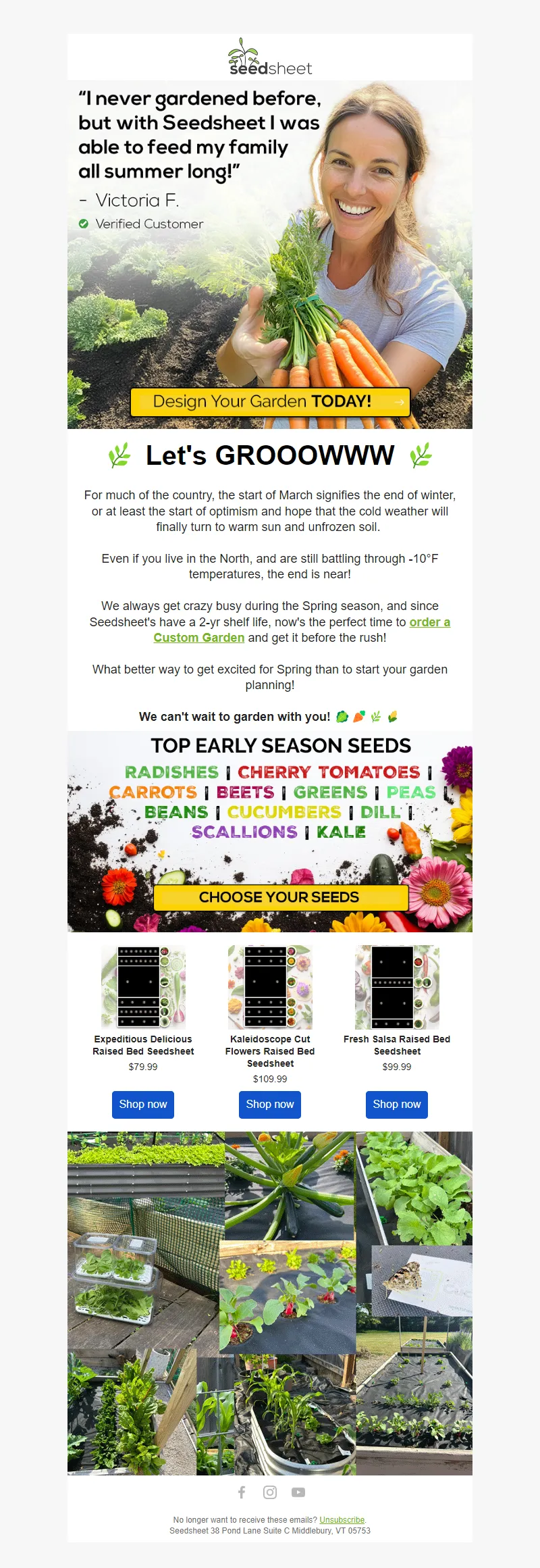Tap the Design Your Garden TODAY banner button
The height and width of the screenshot is (1568, 540).
270,401
